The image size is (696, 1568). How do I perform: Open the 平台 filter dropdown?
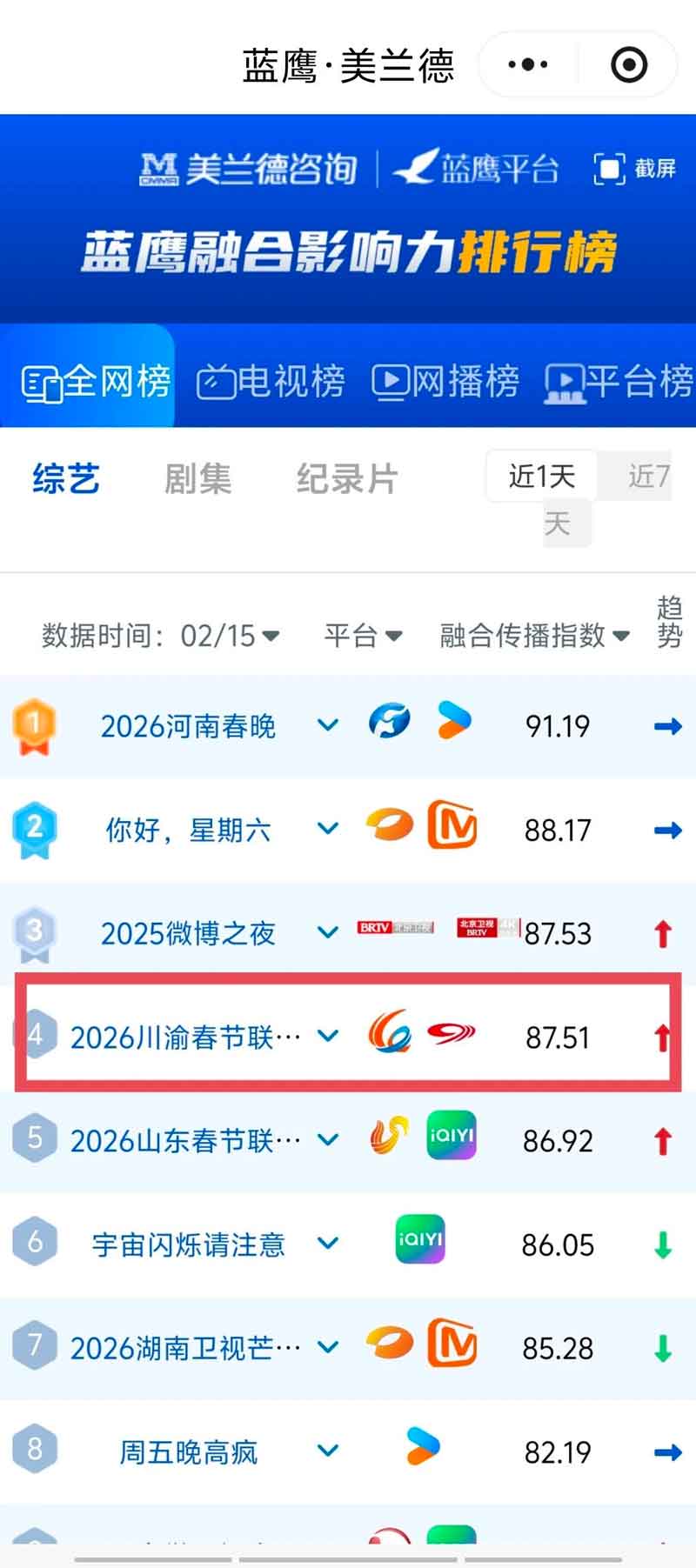363,636
